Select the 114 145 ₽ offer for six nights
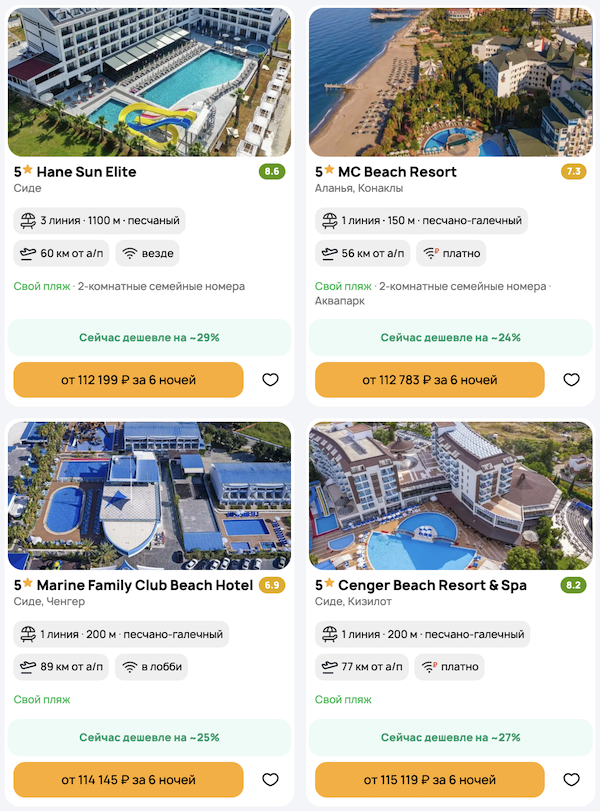This screenshot has height=811, width=600. click(129, 779)
